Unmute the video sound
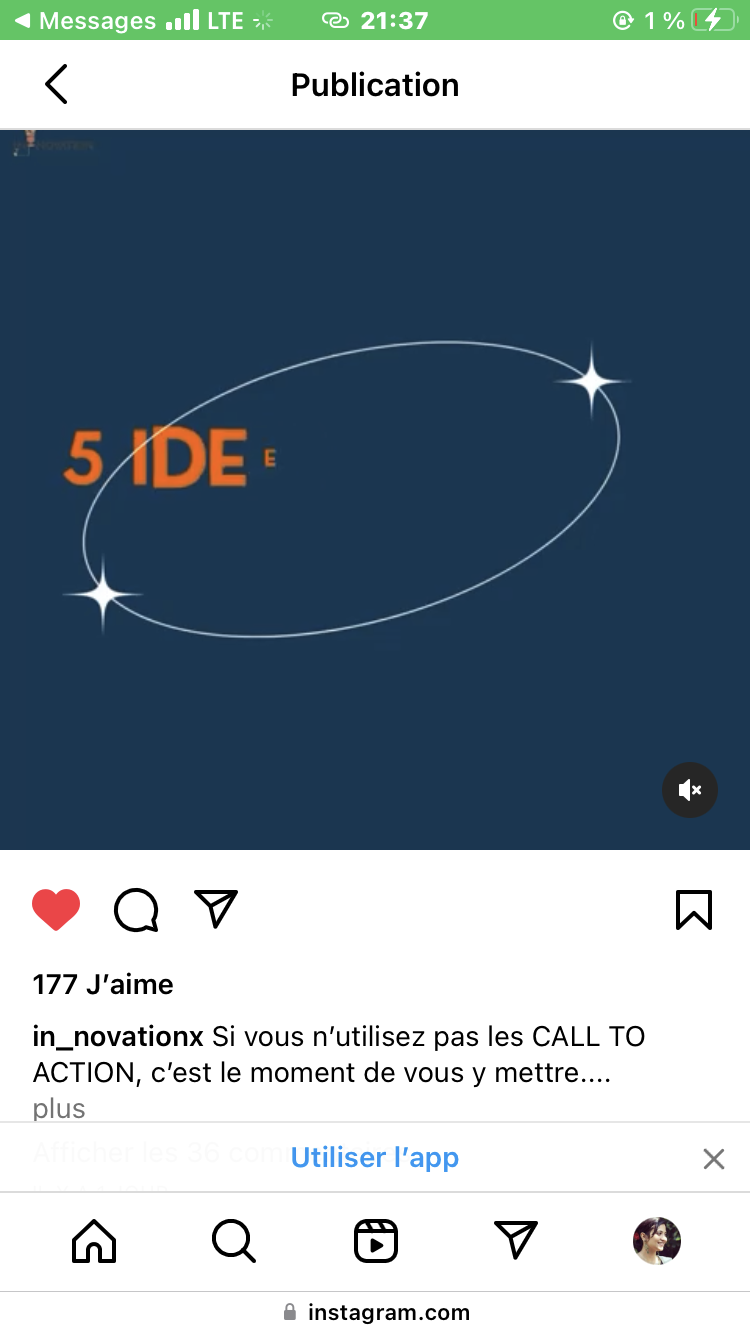Screen dimensions: 750x1334 tap(690, 790)
